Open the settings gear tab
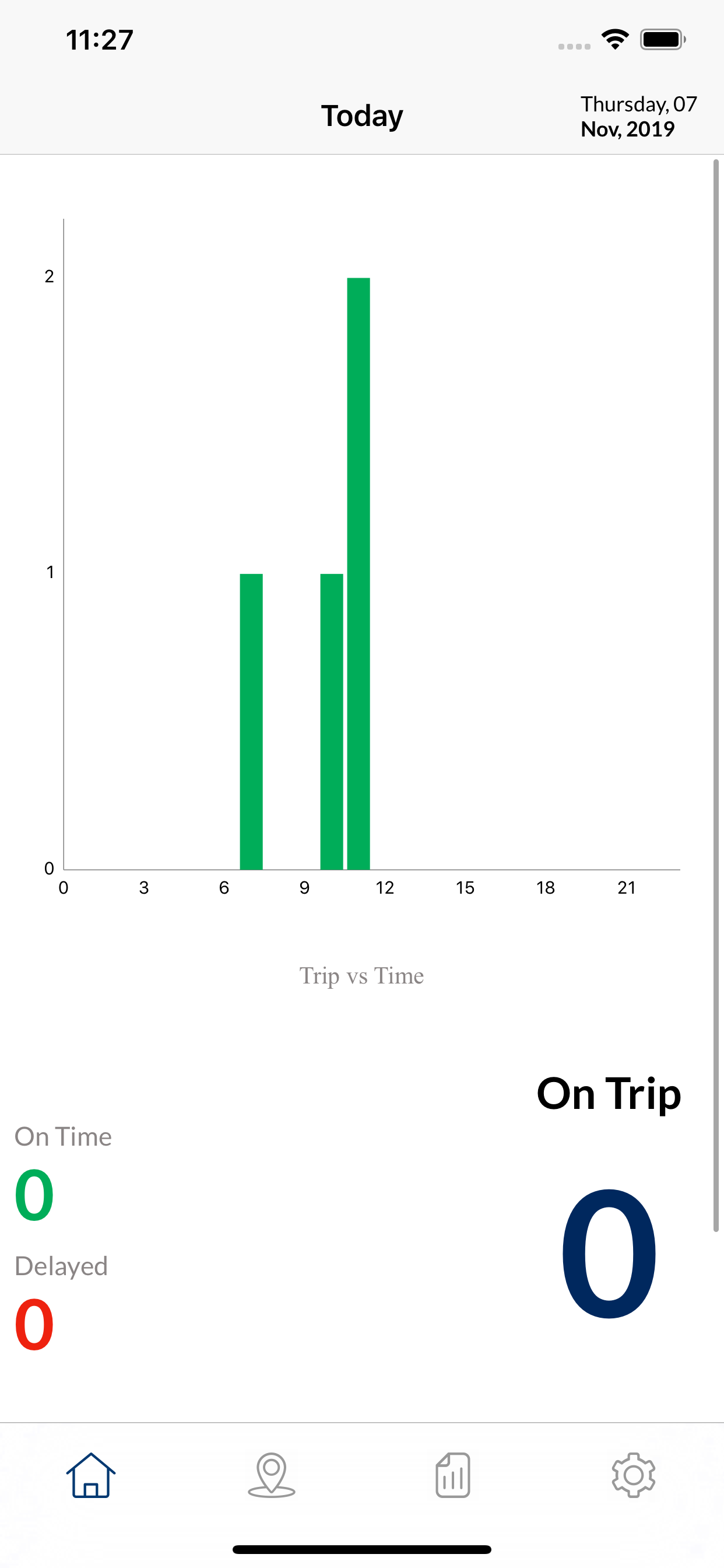 (633, 1475)
